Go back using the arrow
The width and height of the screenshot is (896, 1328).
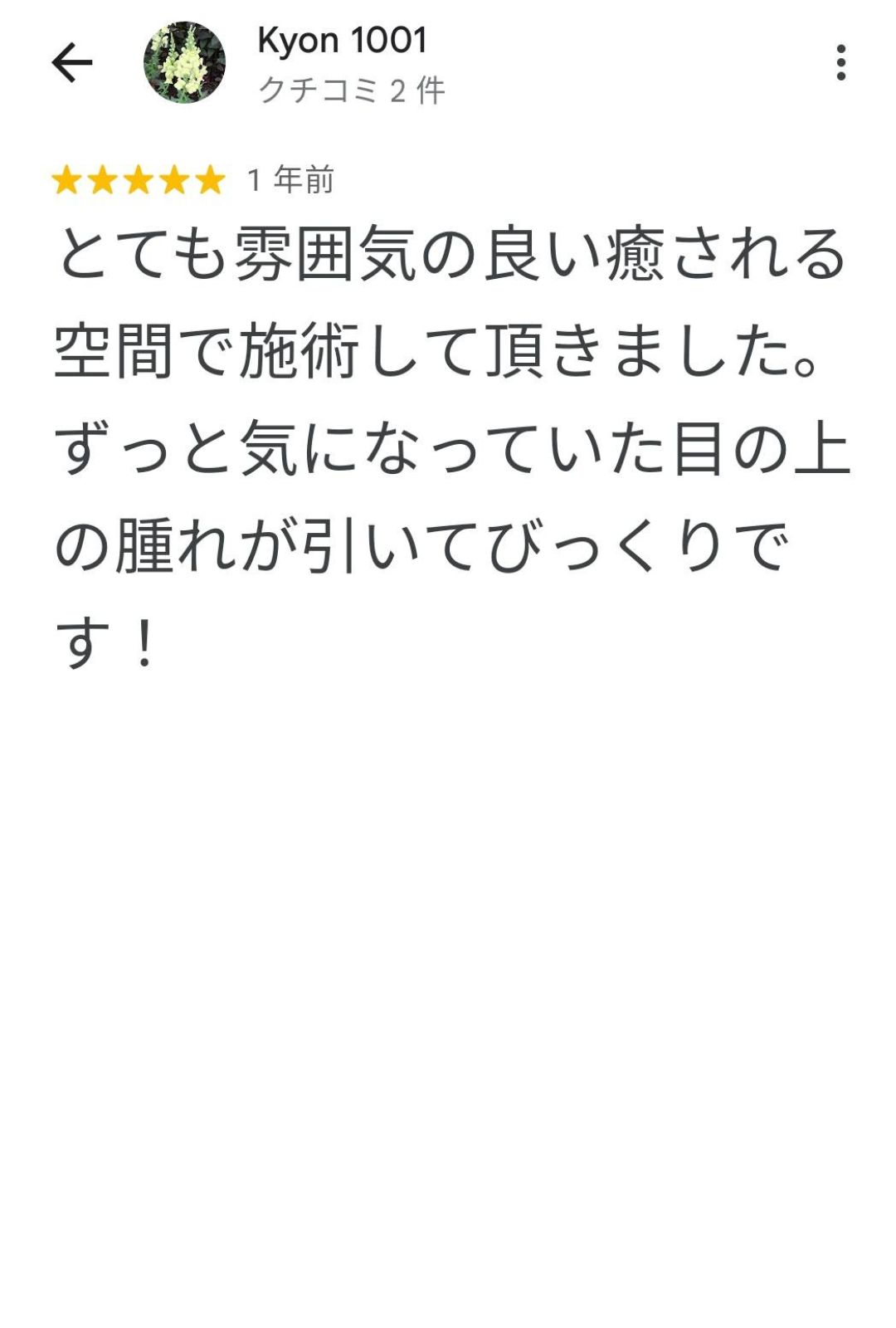71,63
